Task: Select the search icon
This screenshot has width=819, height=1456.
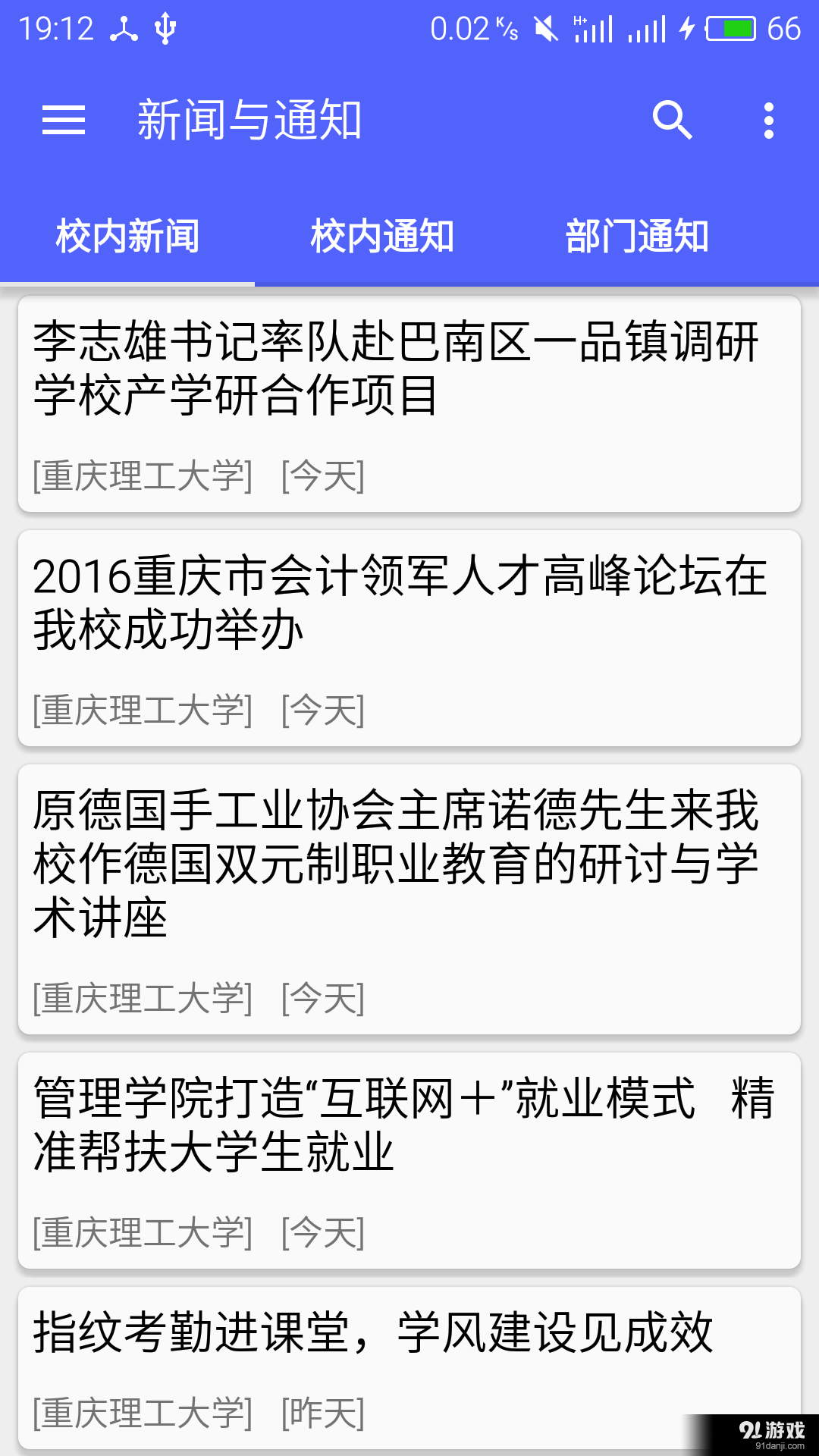Action: 672,119
